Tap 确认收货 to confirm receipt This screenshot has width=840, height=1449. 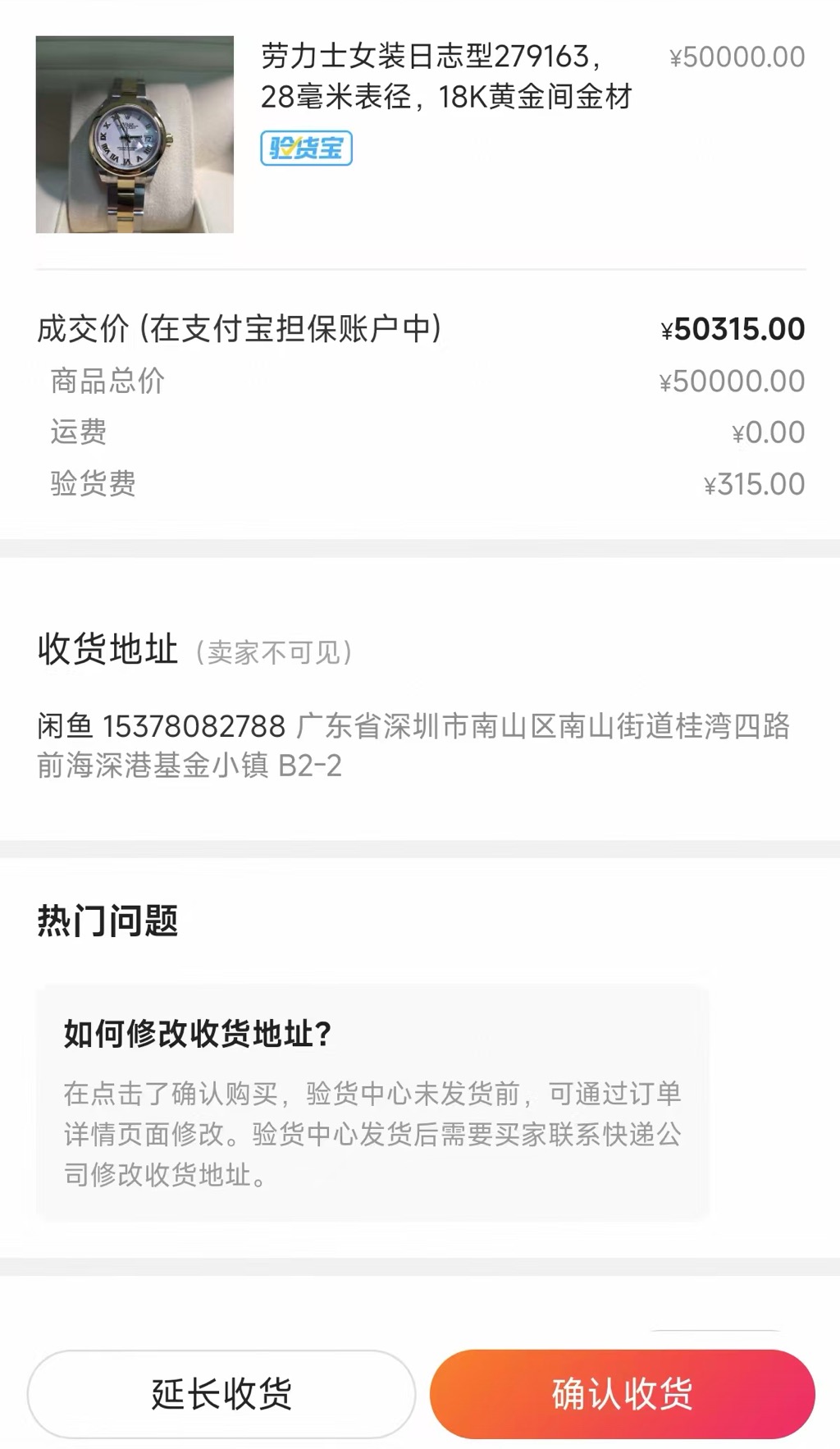[x=622, y=1394]
